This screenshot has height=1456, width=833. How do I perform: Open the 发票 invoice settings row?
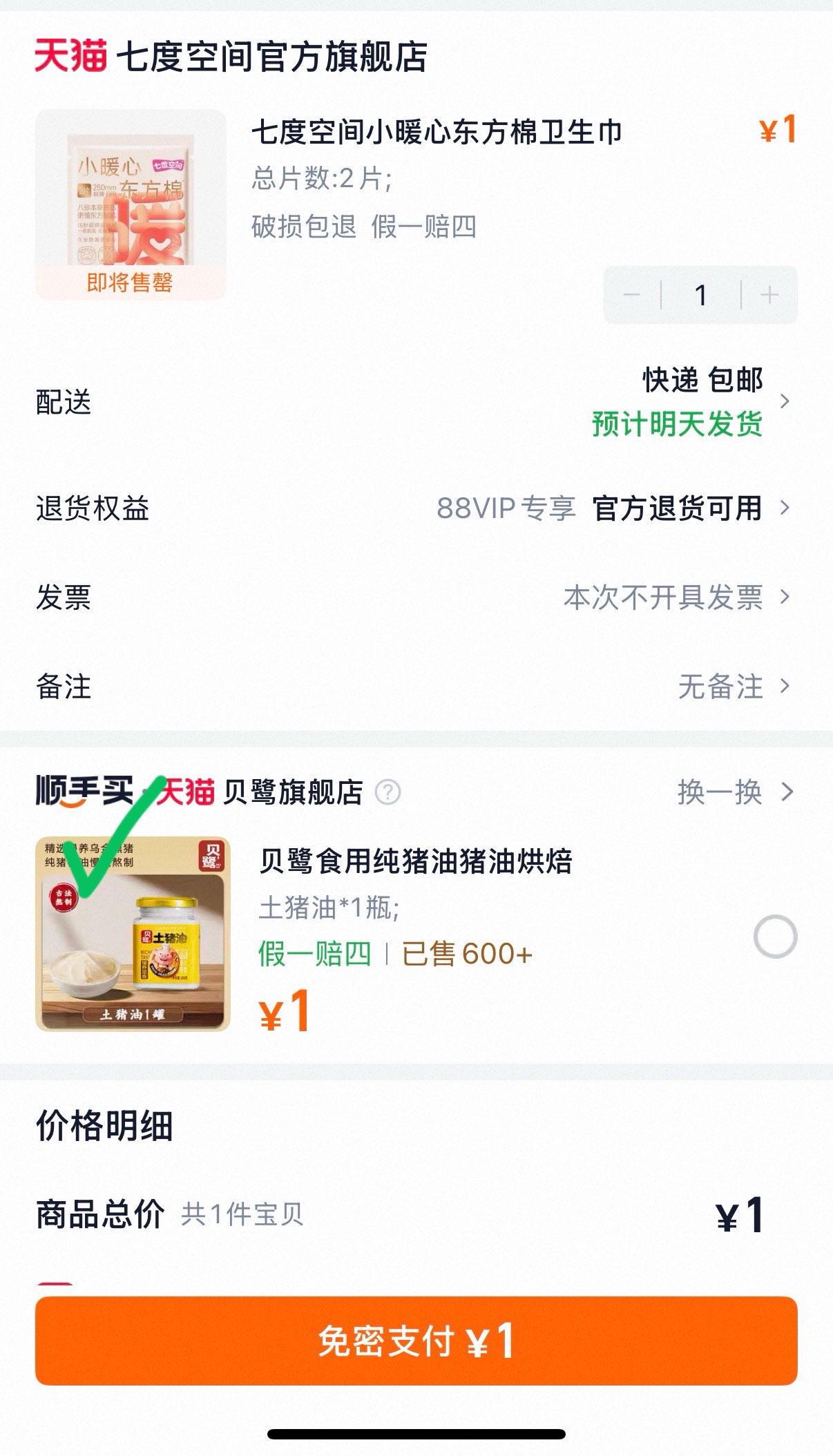[416, 597]
